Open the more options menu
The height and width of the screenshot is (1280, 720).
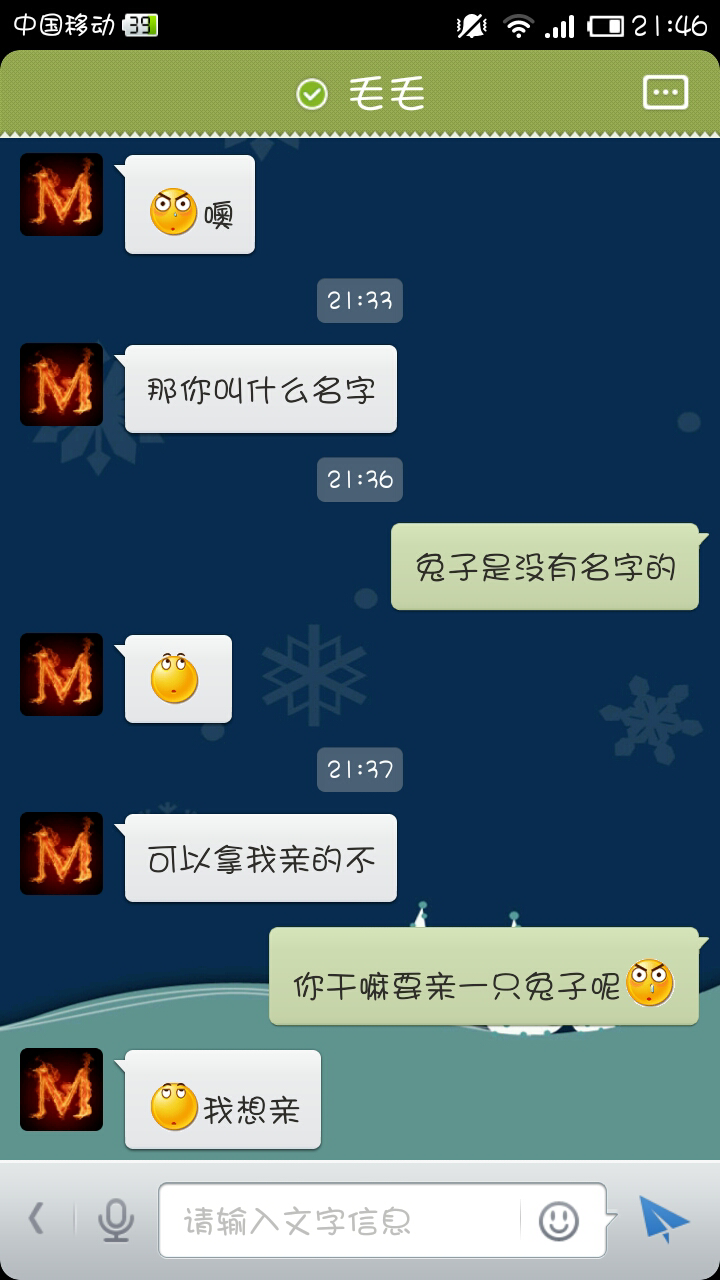pyautogui.click(x=665, y=93)
